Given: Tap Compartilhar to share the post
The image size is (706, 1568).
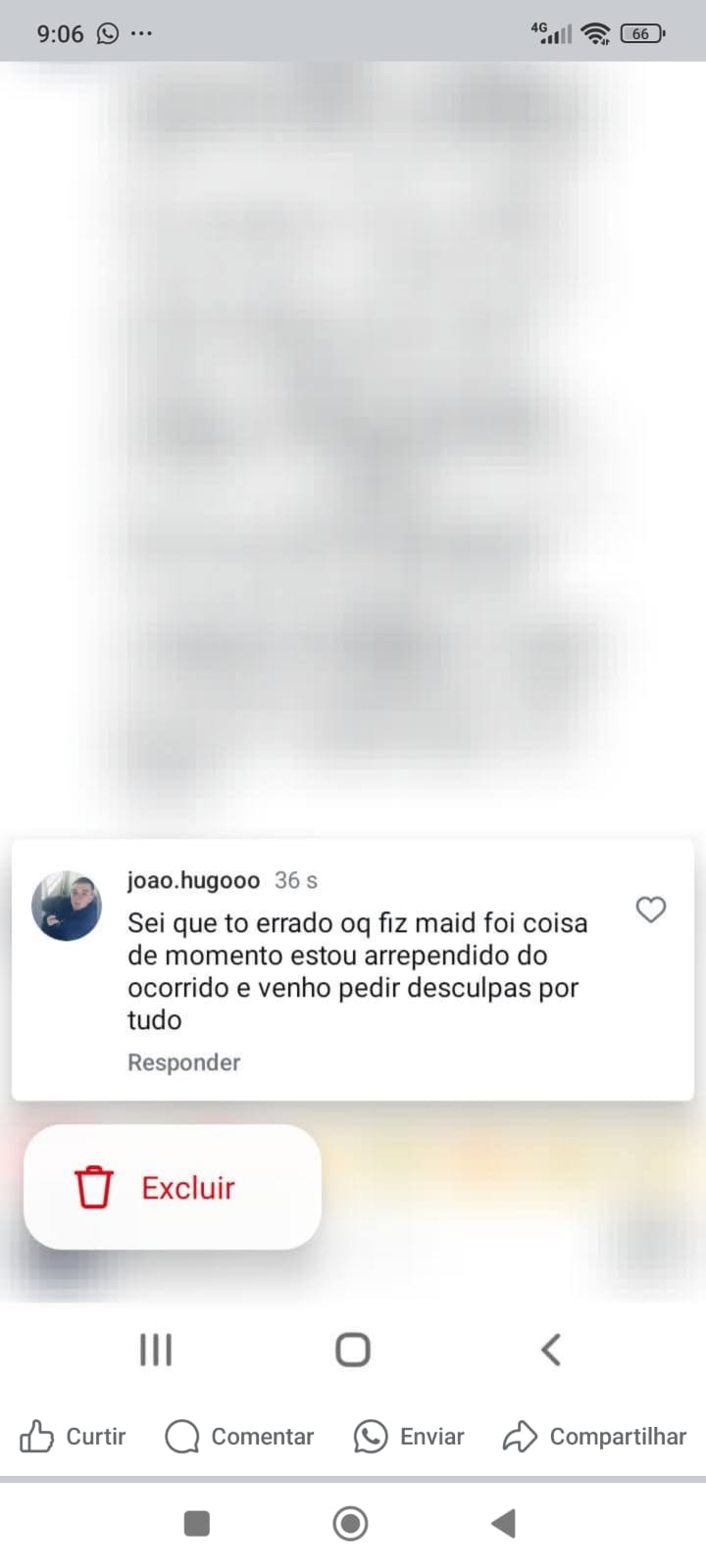Looking at the screenshot, I should coord(594,1437).
